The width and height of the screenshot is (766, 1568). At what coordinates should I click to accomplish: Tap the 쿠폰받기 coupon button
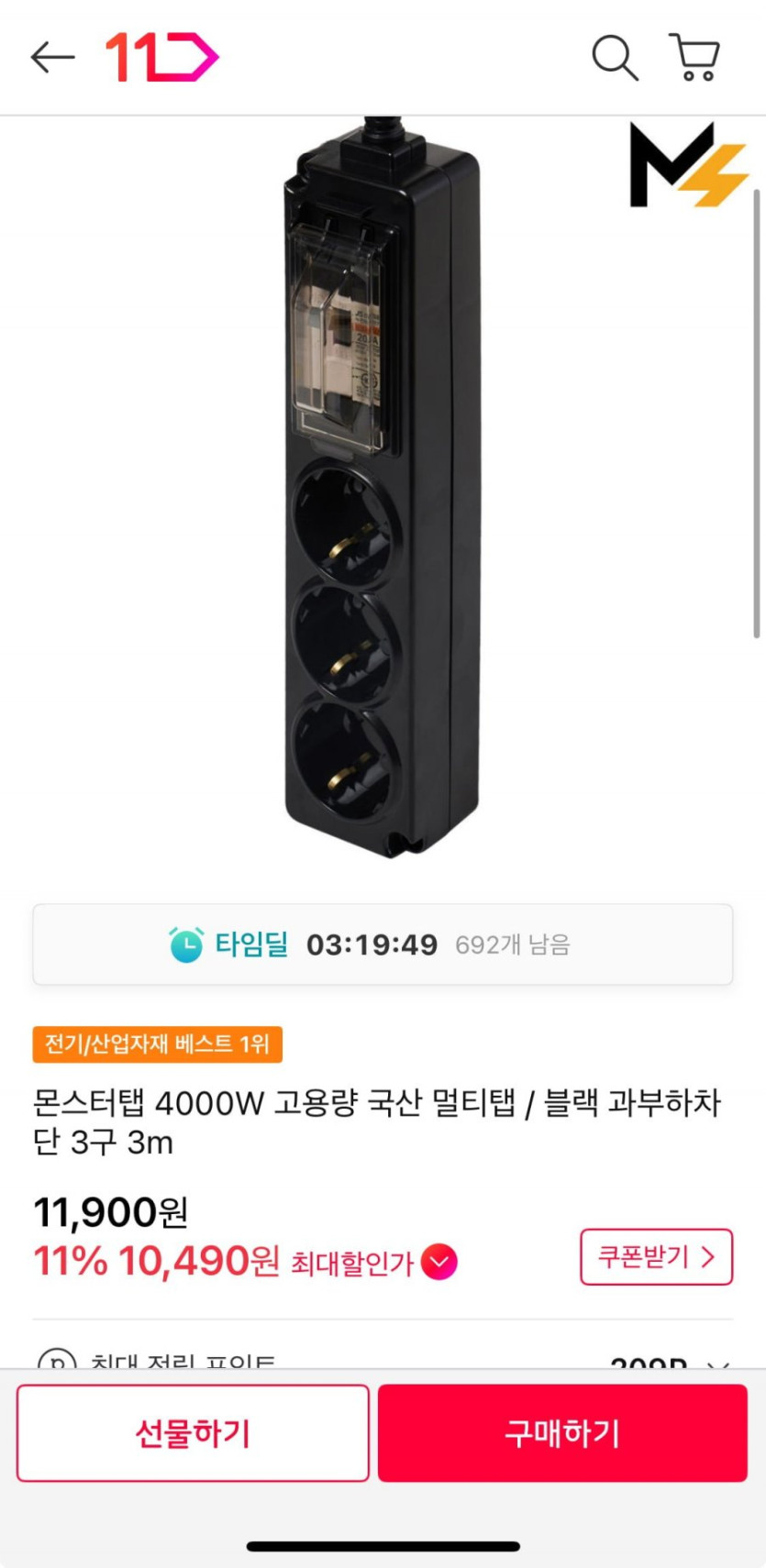pyautogui.click(x=656, y=1256)
